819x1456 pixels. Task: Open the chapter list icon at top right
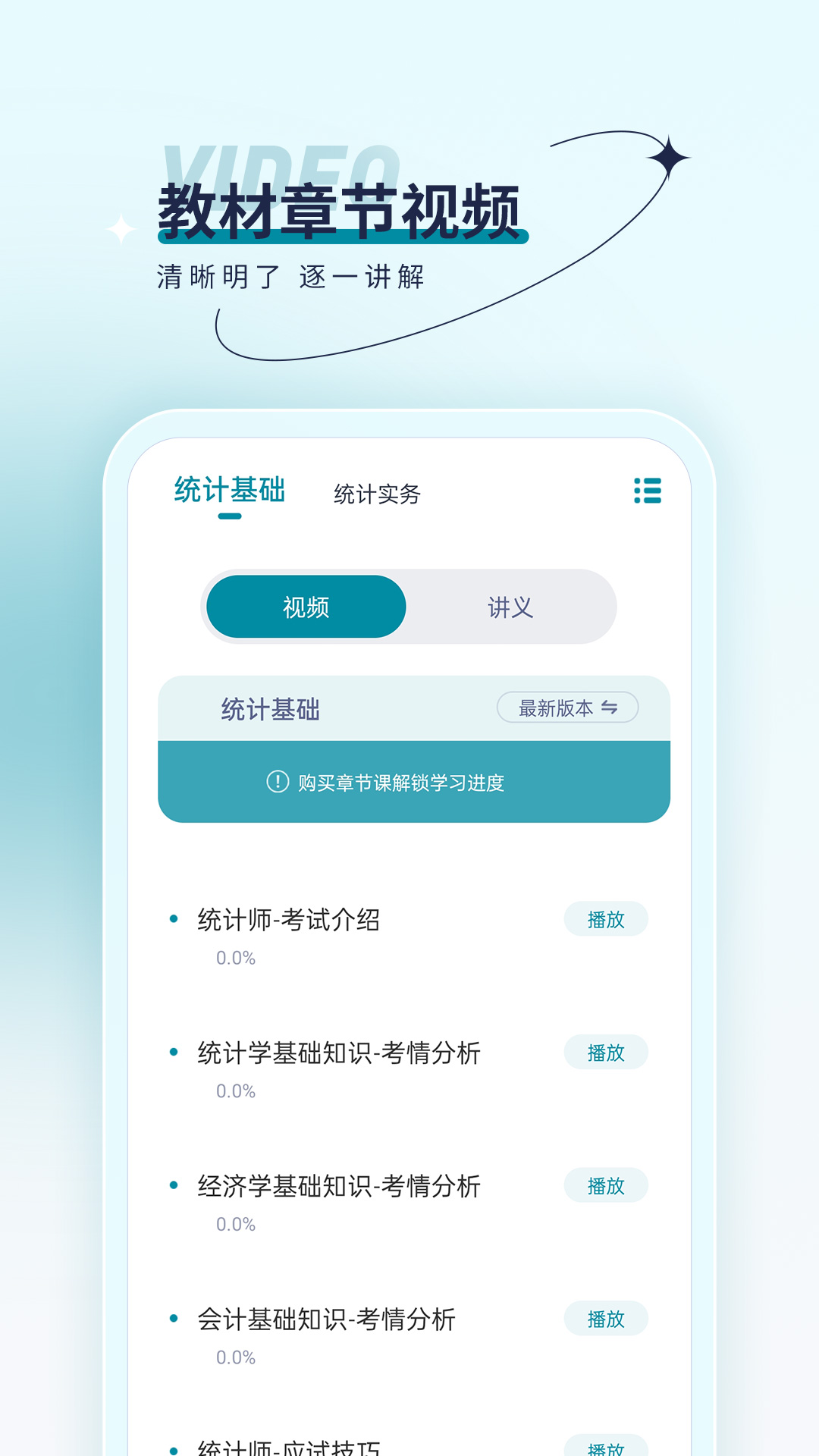coord(648,493)
